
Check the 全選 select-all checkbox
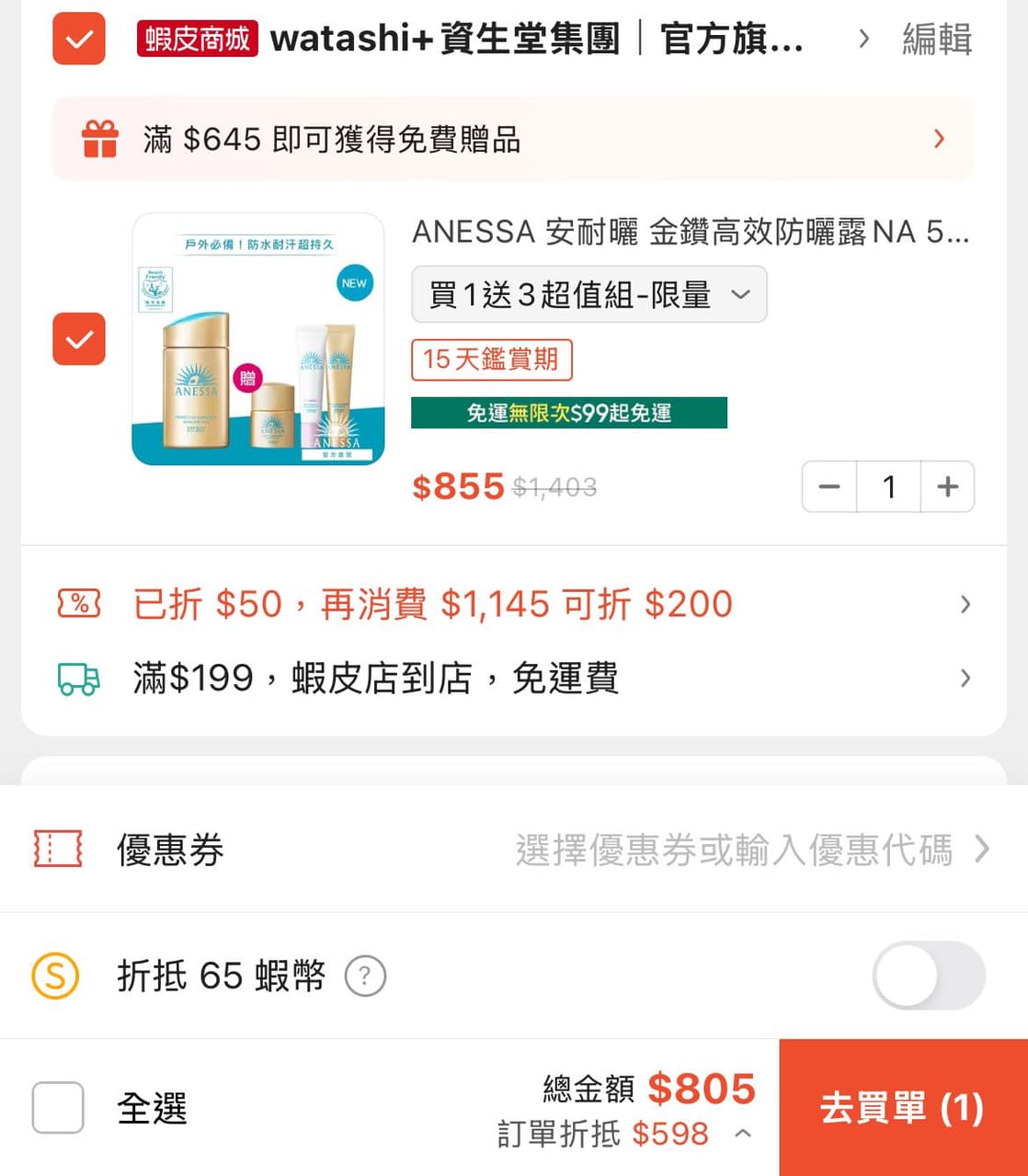click(57, 1108)
